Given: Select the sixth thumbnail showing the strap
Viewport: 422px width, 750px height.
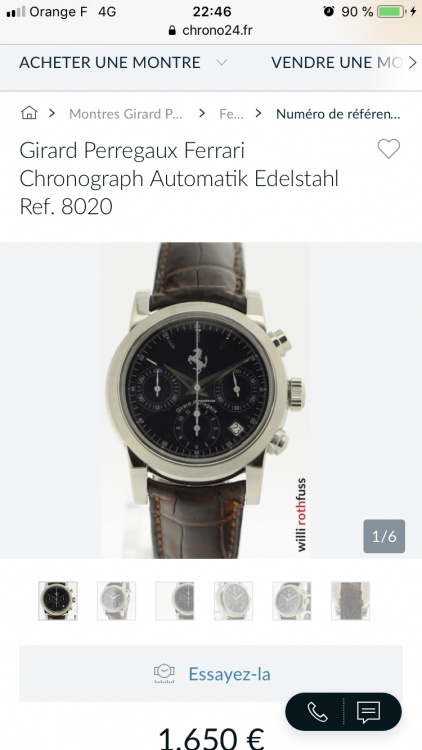Looking at the screenshot, I should point(350,601).
